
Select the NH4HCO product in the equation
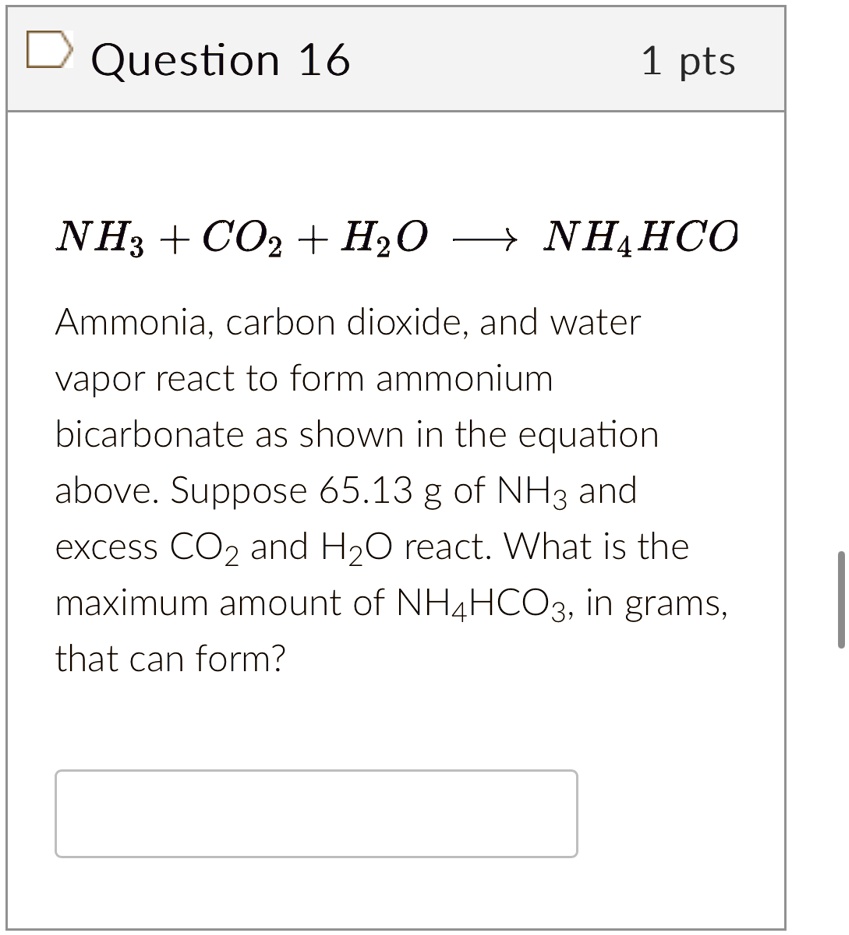click(x=638, y=238)
